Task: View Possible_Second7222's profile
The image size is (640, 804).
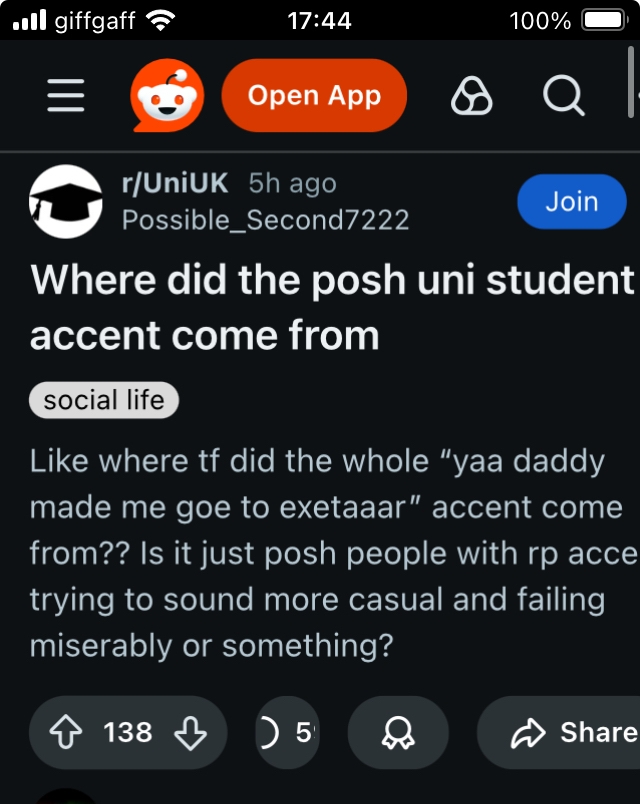Action: tap(265, 219)
